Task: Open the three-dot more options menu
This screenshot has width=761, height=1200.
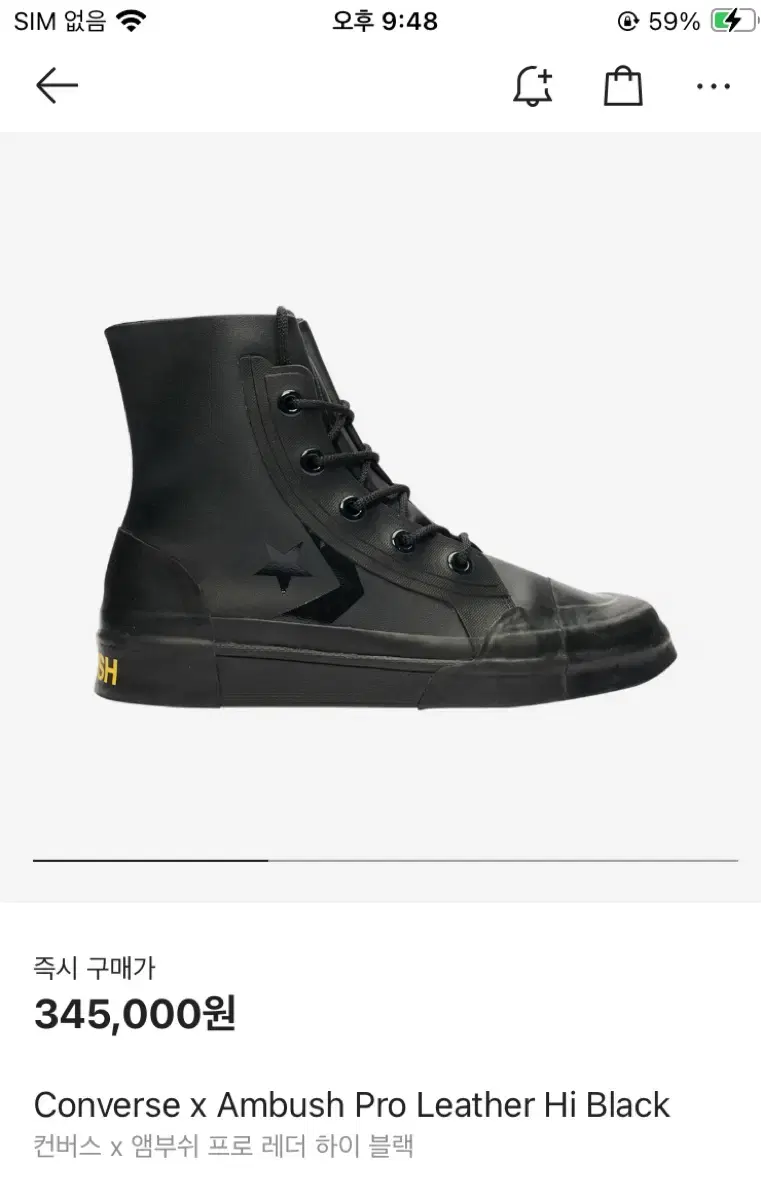Action: pyautogui.click(x=712, y=85)
